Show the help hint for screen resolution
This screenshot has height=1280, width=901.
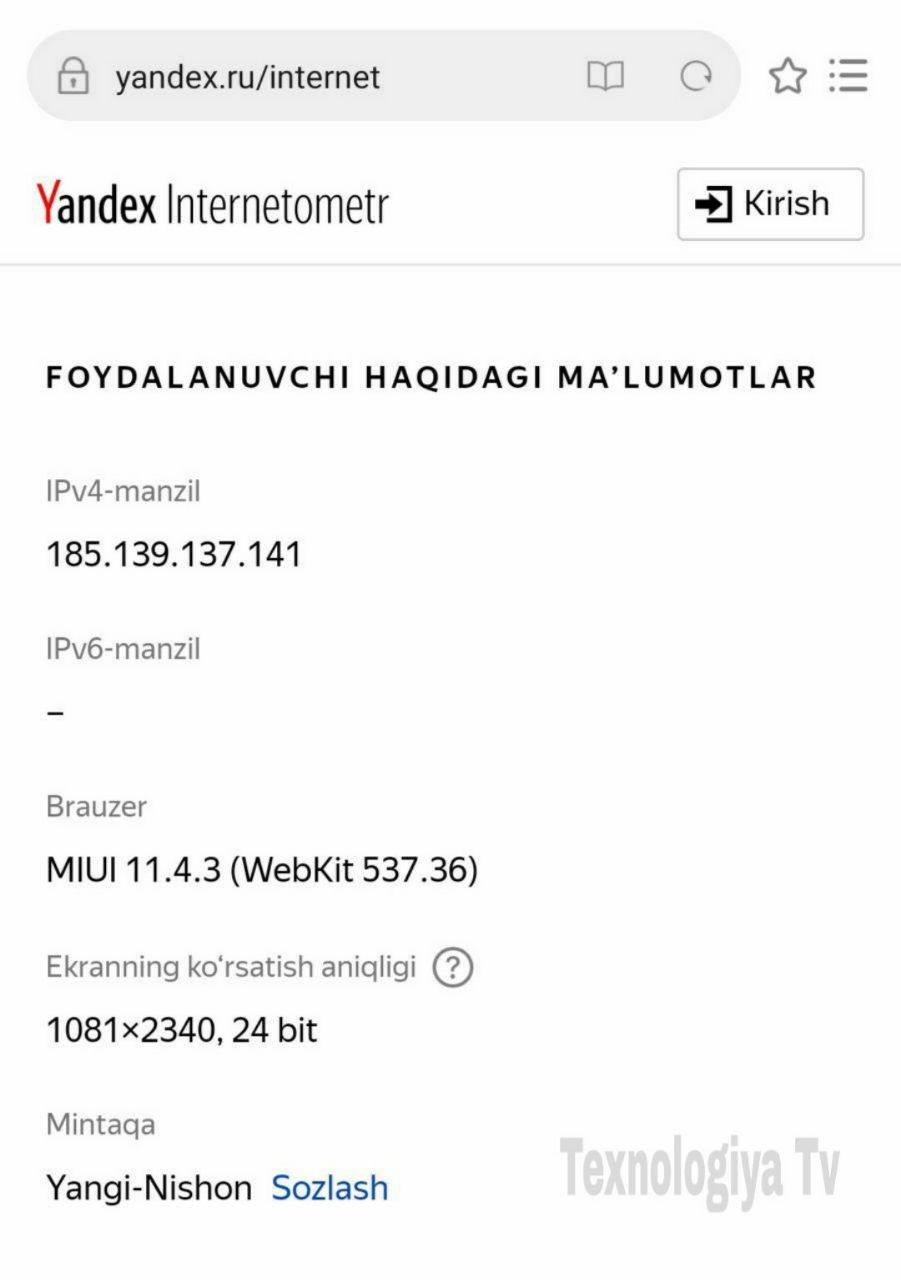452,968
